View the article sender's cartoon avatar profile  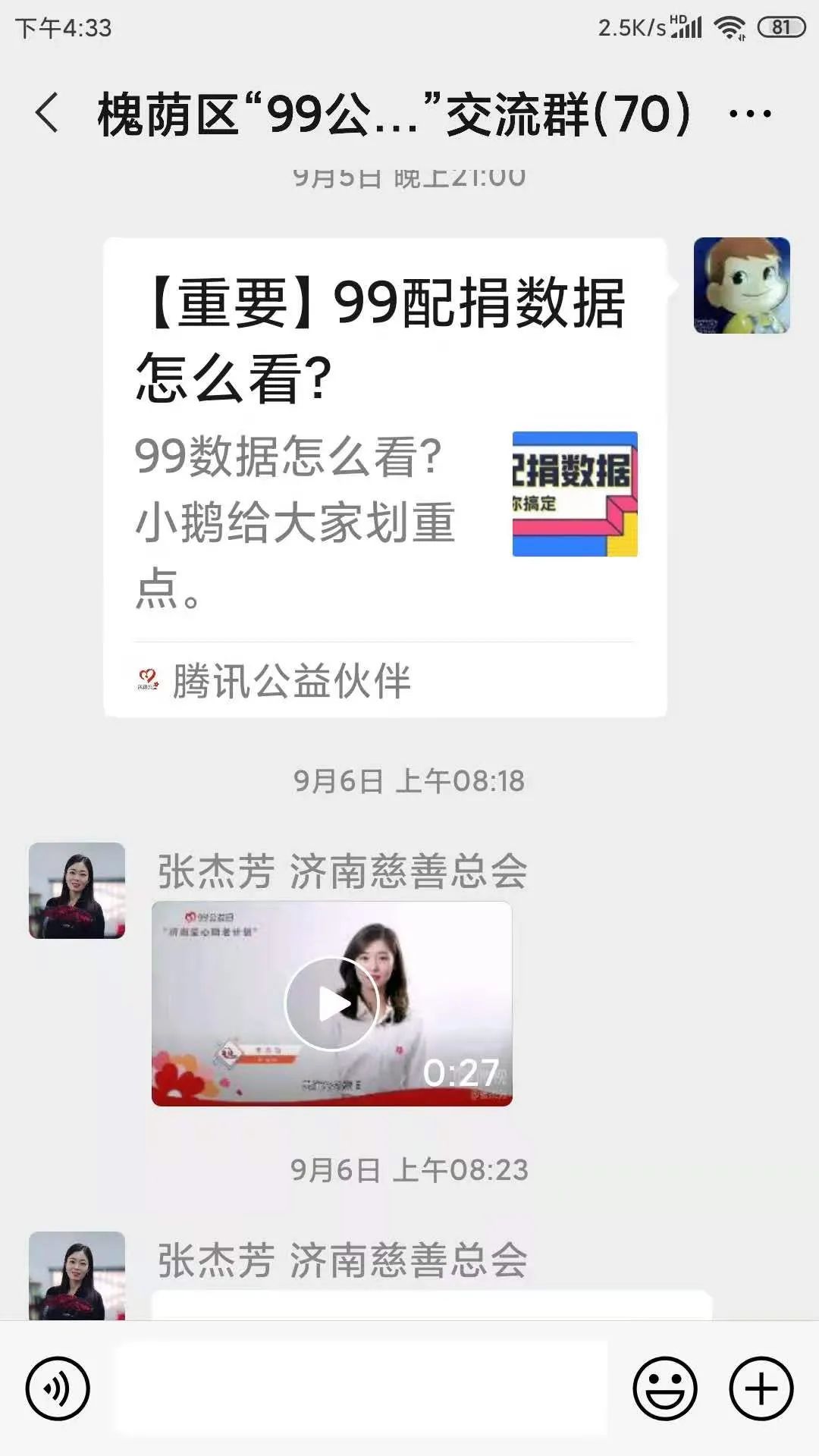click(x=741, y=285)
